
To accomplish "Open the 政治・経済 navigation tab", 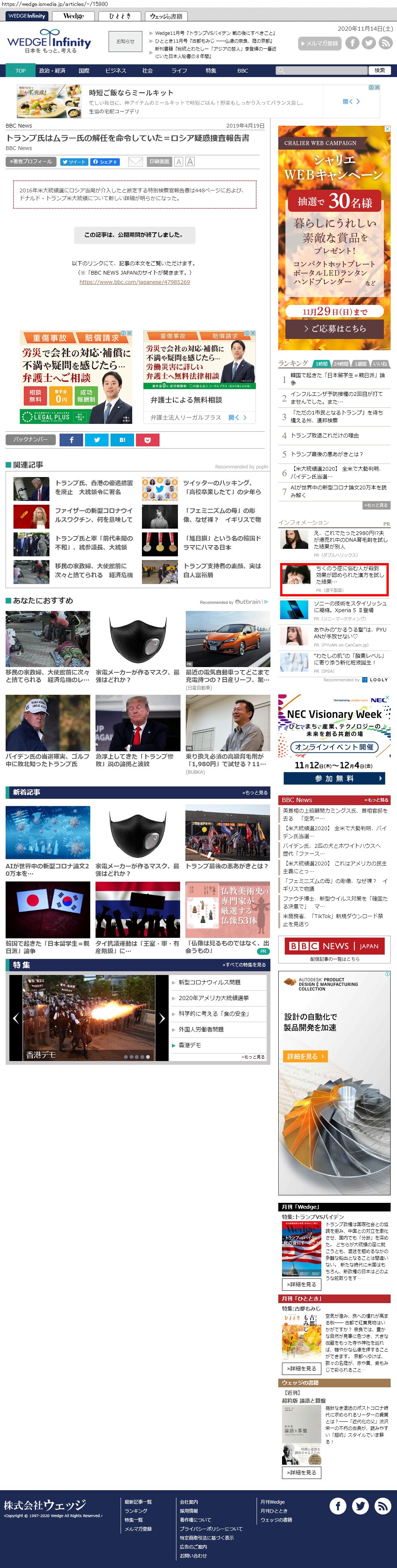I will pos(52,71).
